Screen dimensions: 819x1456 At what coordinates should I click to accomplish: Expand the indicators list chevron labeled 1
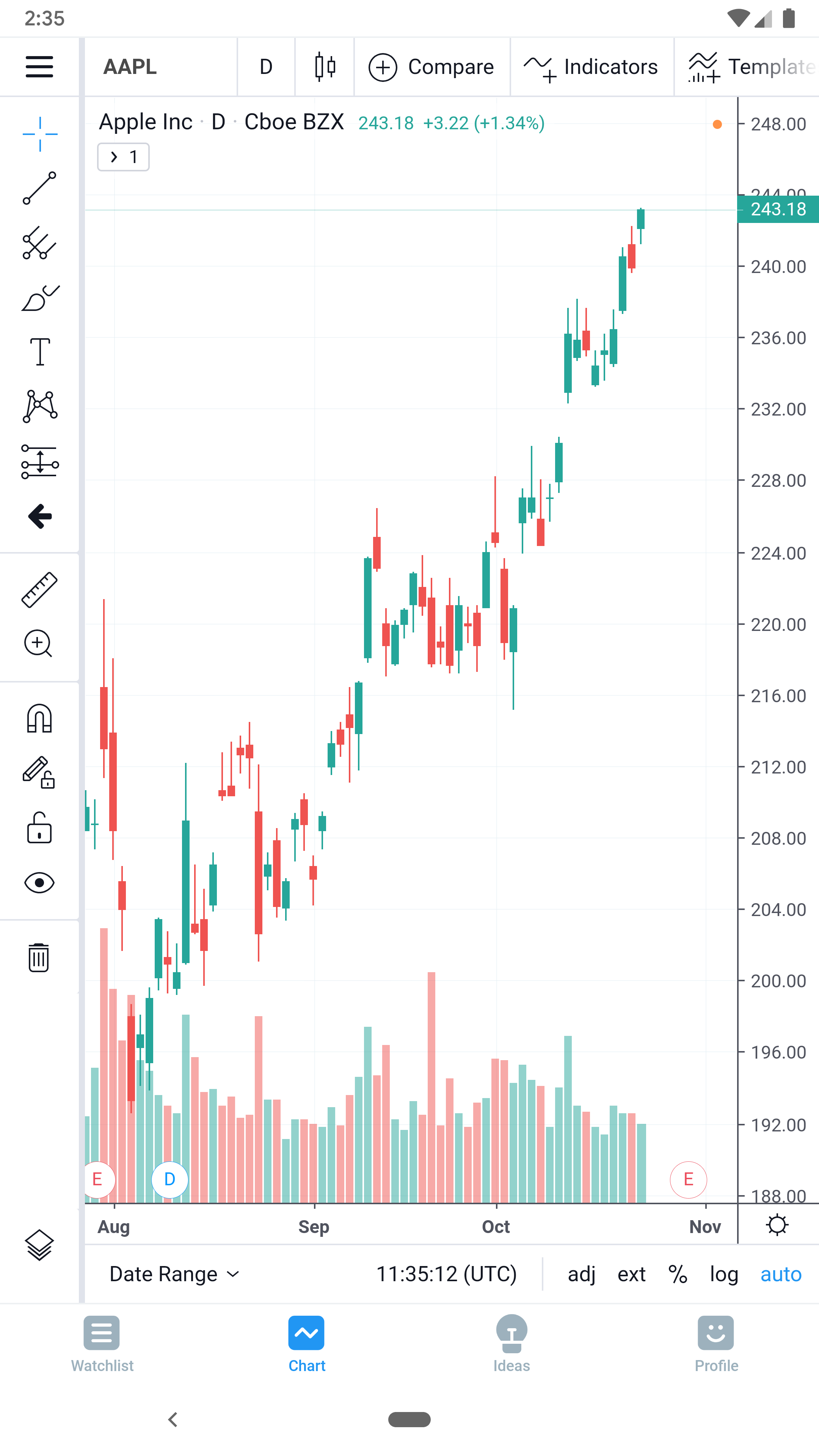[x=123, y=157]
